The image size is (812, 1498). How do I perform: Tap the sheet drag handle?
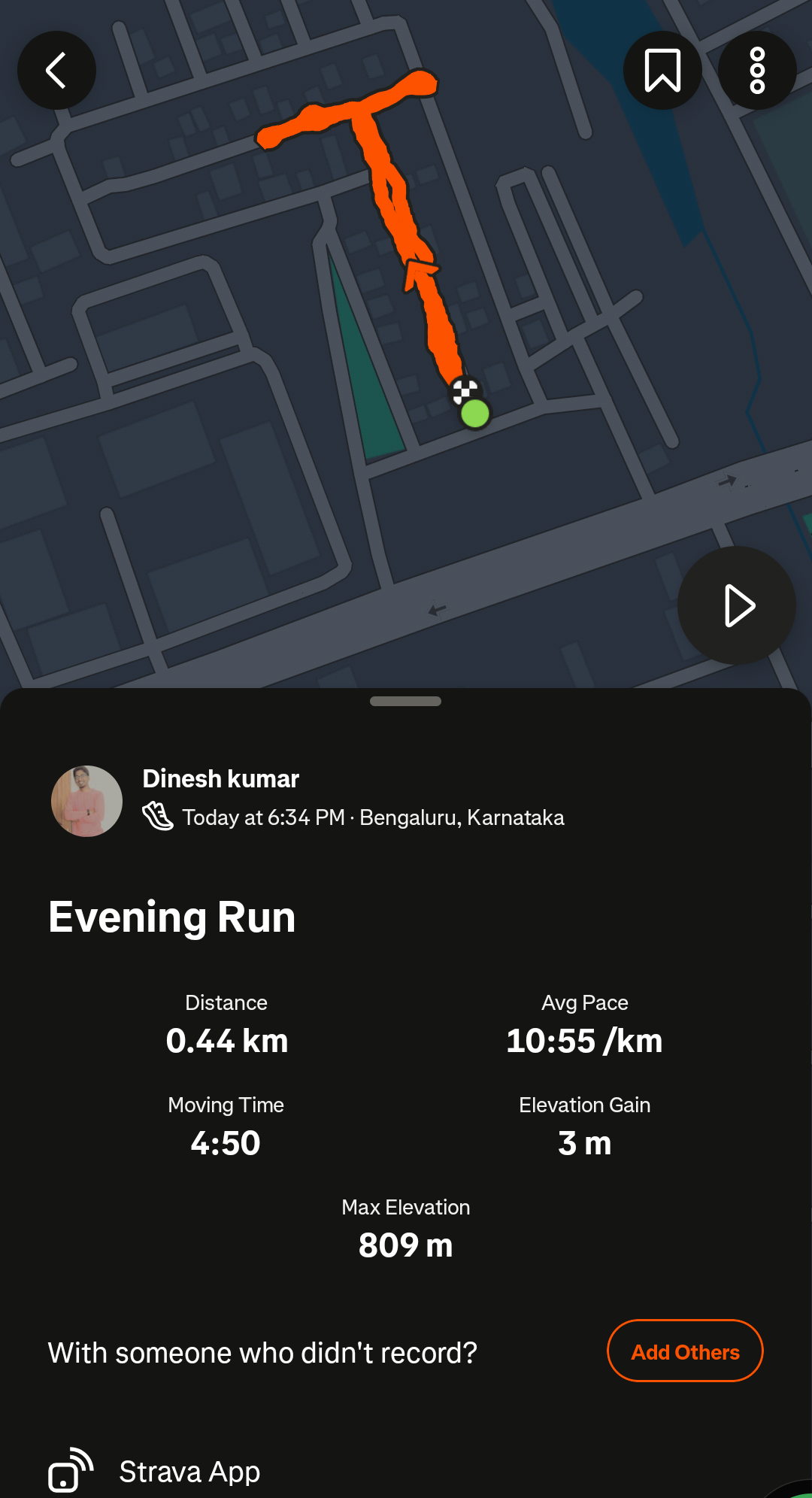[405, 701]
